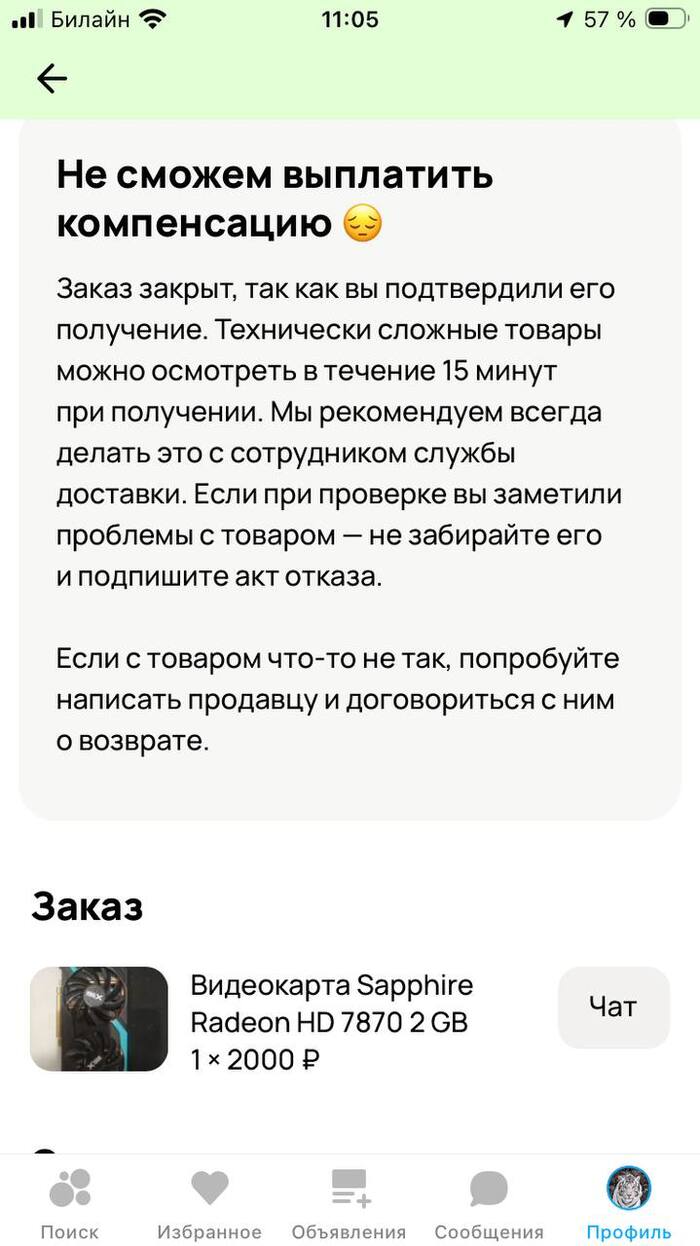This screenshot has height=1246, width=700.
Task: Open chat with the seller via Чат
Action: [612, 1007]
